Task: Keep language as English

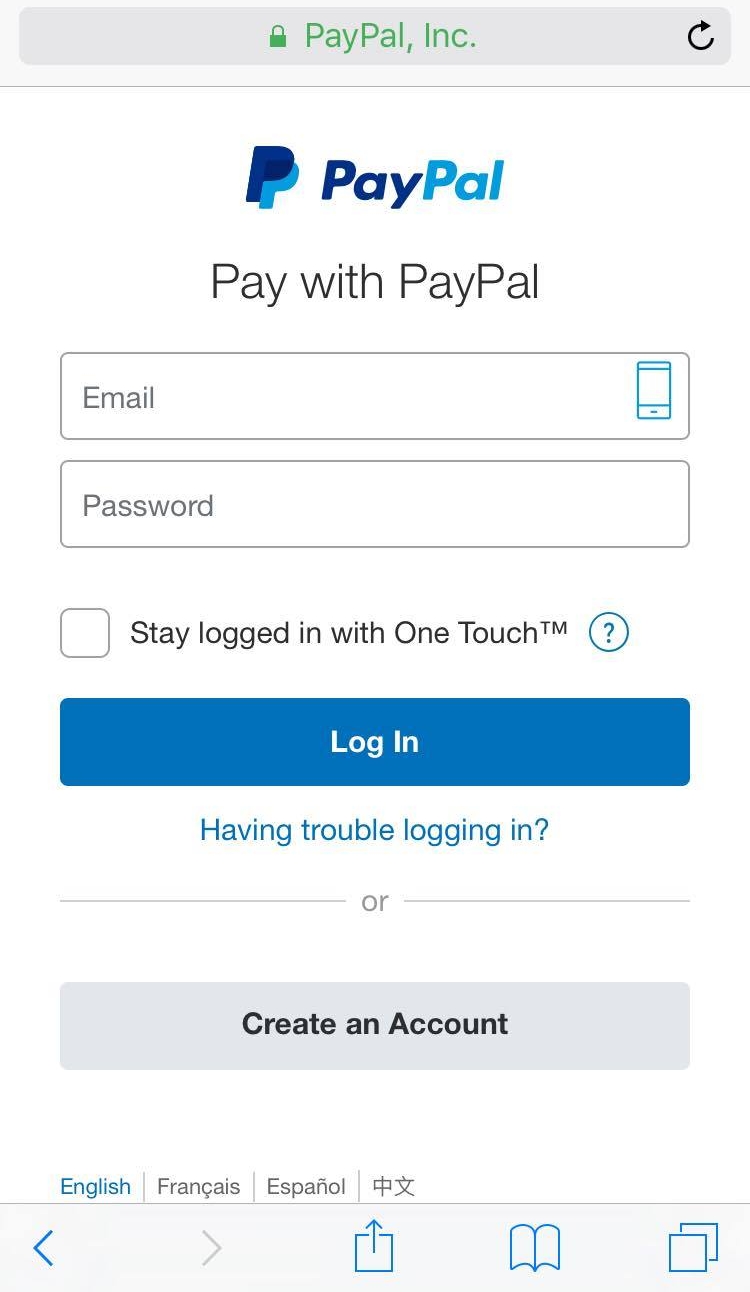Action: click(96, 1186)
